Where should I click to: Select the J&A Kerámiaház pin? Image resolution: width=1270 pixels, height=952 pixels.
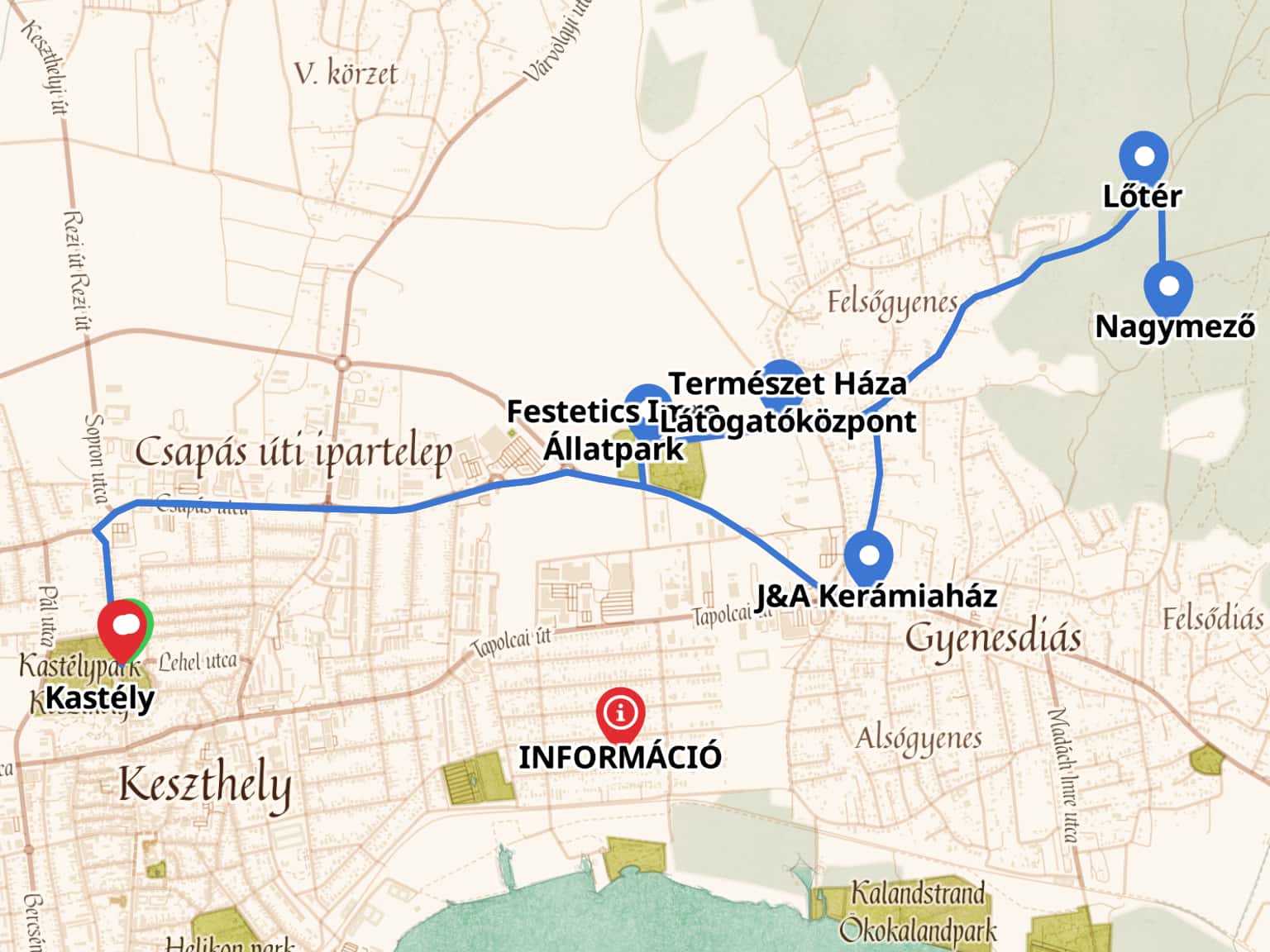click(868, 555)
